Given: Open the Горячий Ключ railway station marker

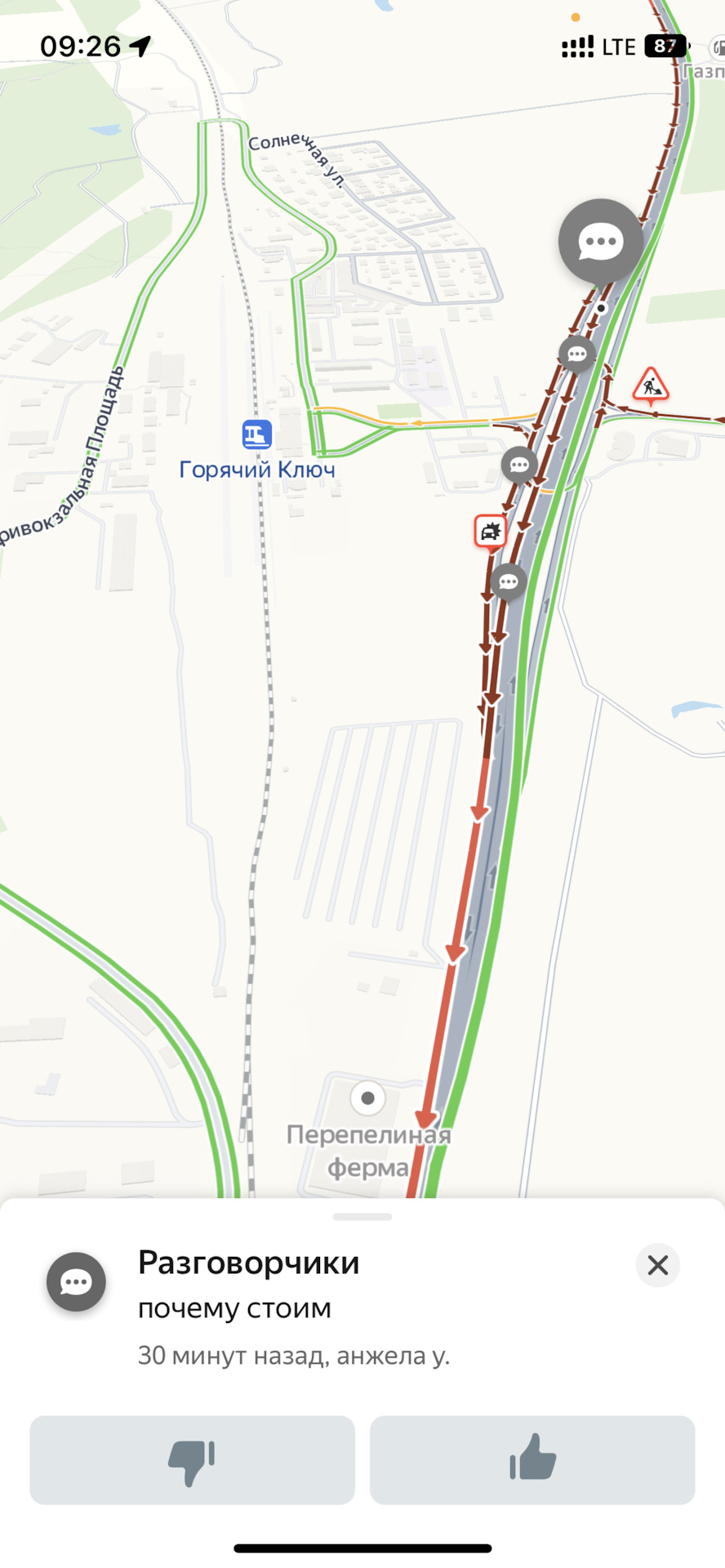Looking at the screenshot, I should [256, 434].
